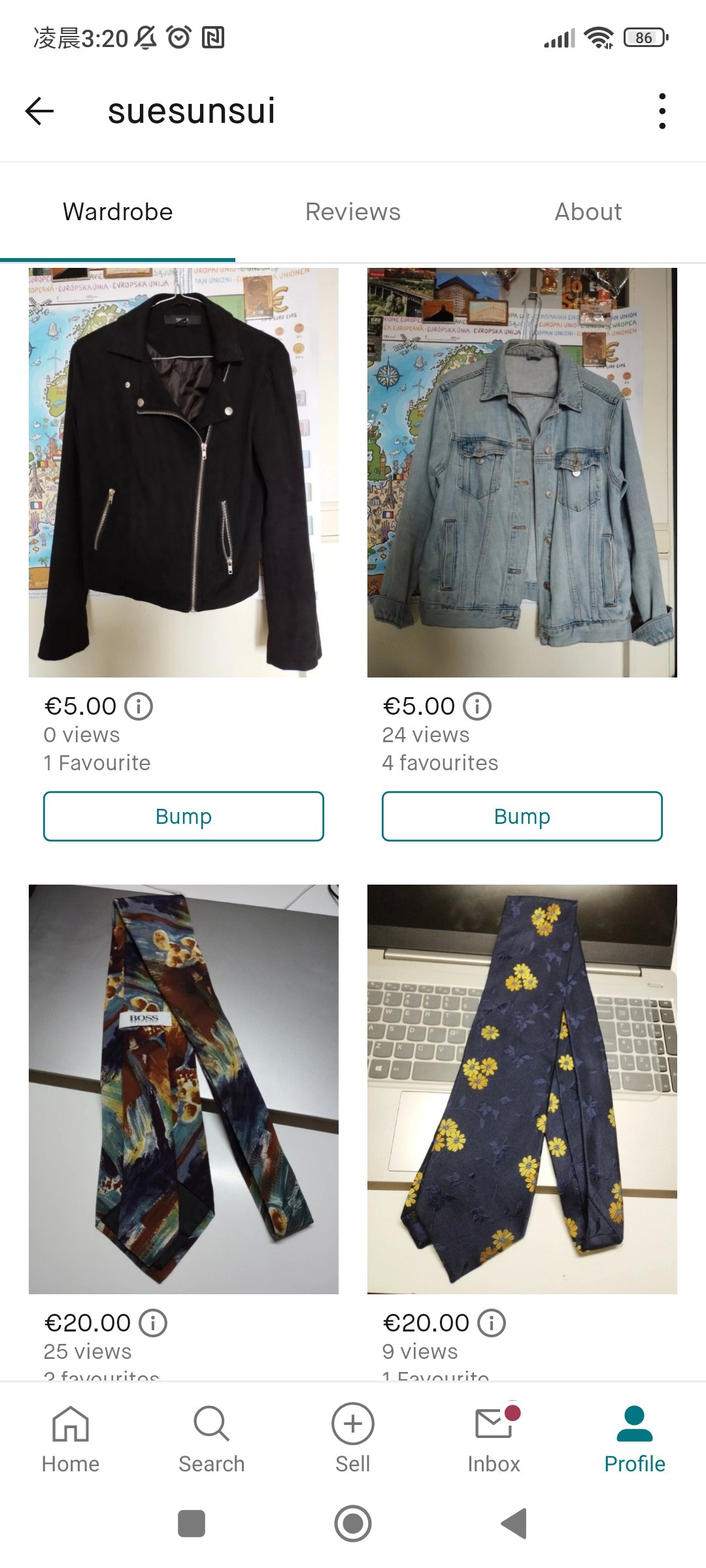The width and height of the screenshot is (706, 1568).
Task: Switch to the Reviews tab
Action: click(x=352, y=212)
